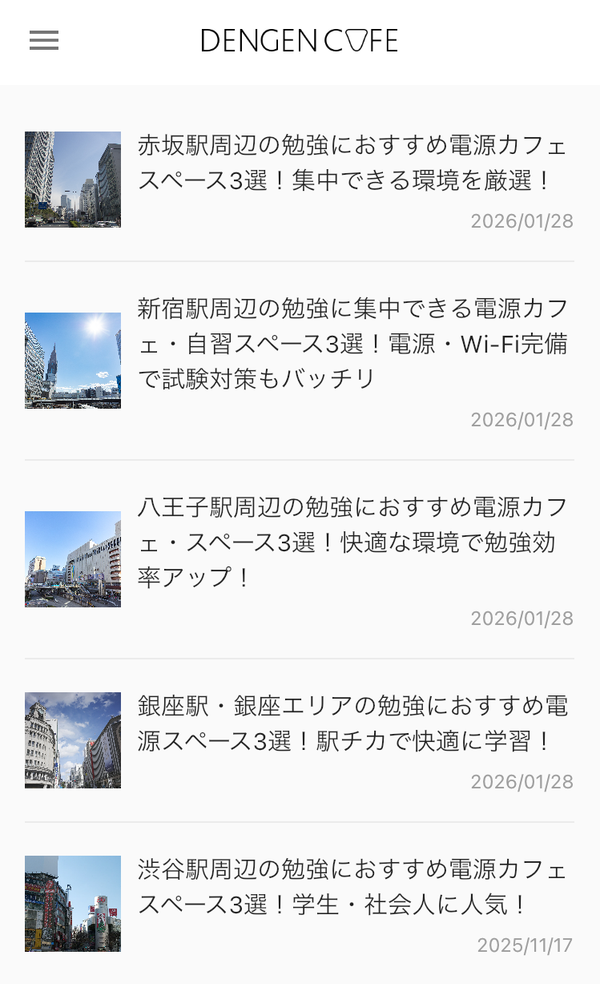Open the hamburger drawer menu

[x=44, y=40]
